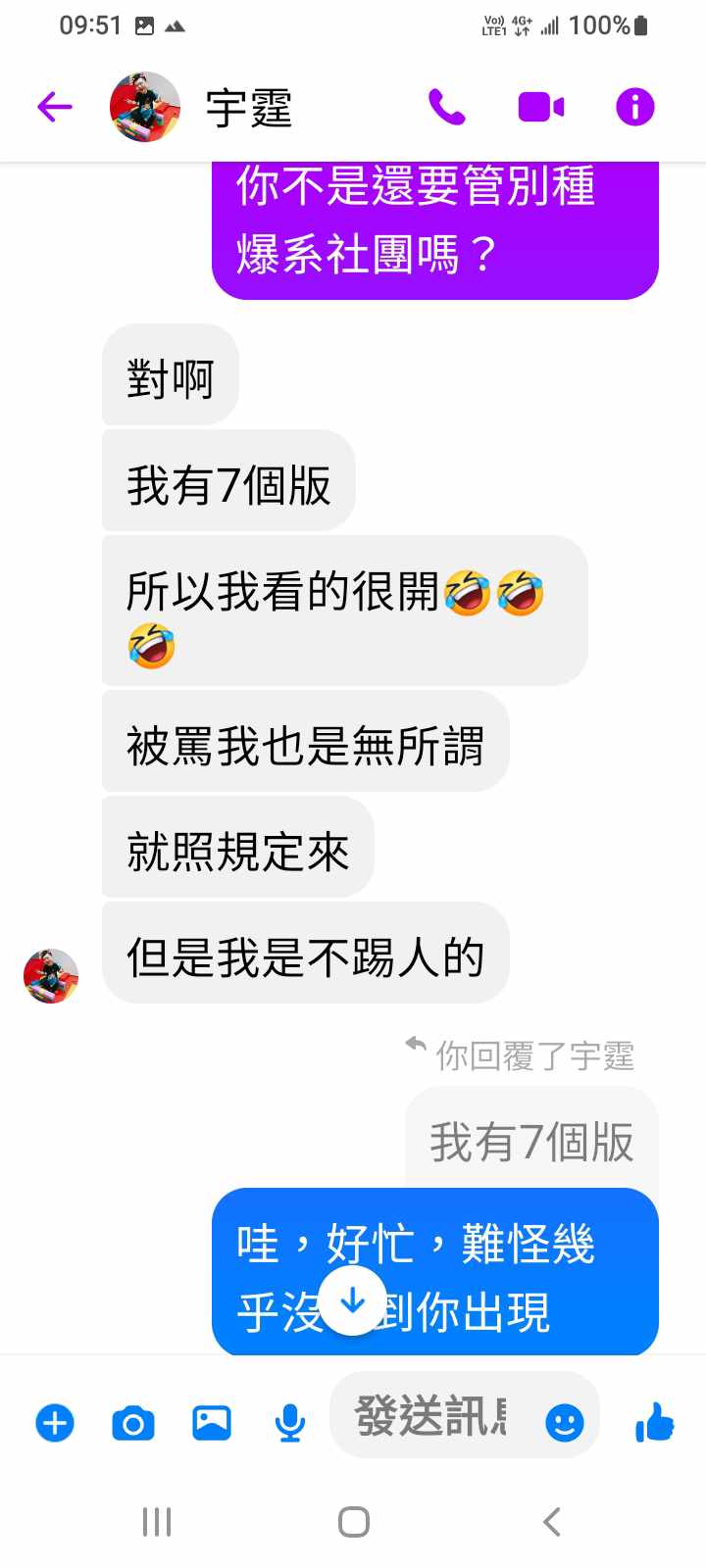
Task: Open 宇霆's profile picture in header
Action: pyautogui.click(x=145, y=107)
